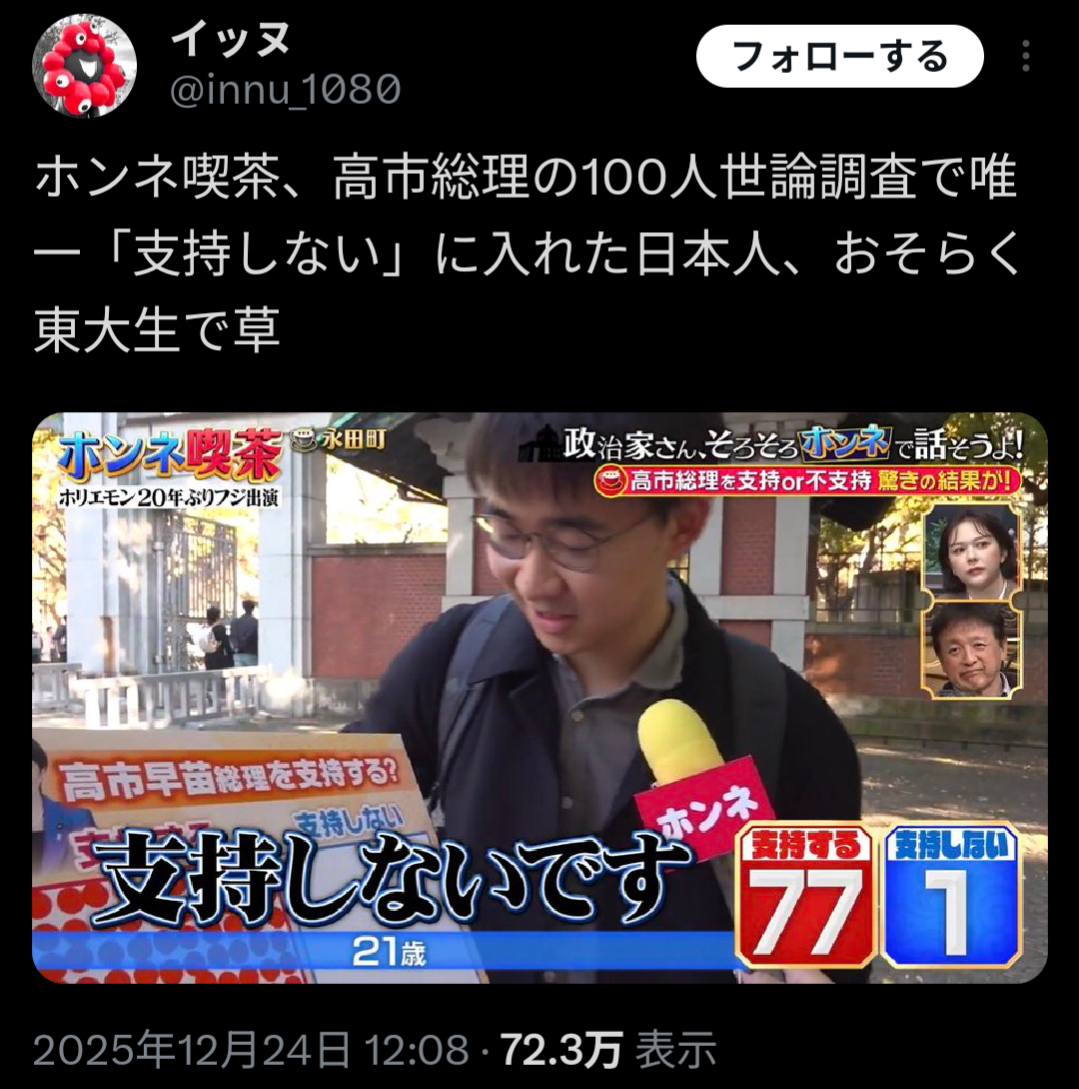
Task: View the 72.3万 表示 count details
Action: (608, 1050)
